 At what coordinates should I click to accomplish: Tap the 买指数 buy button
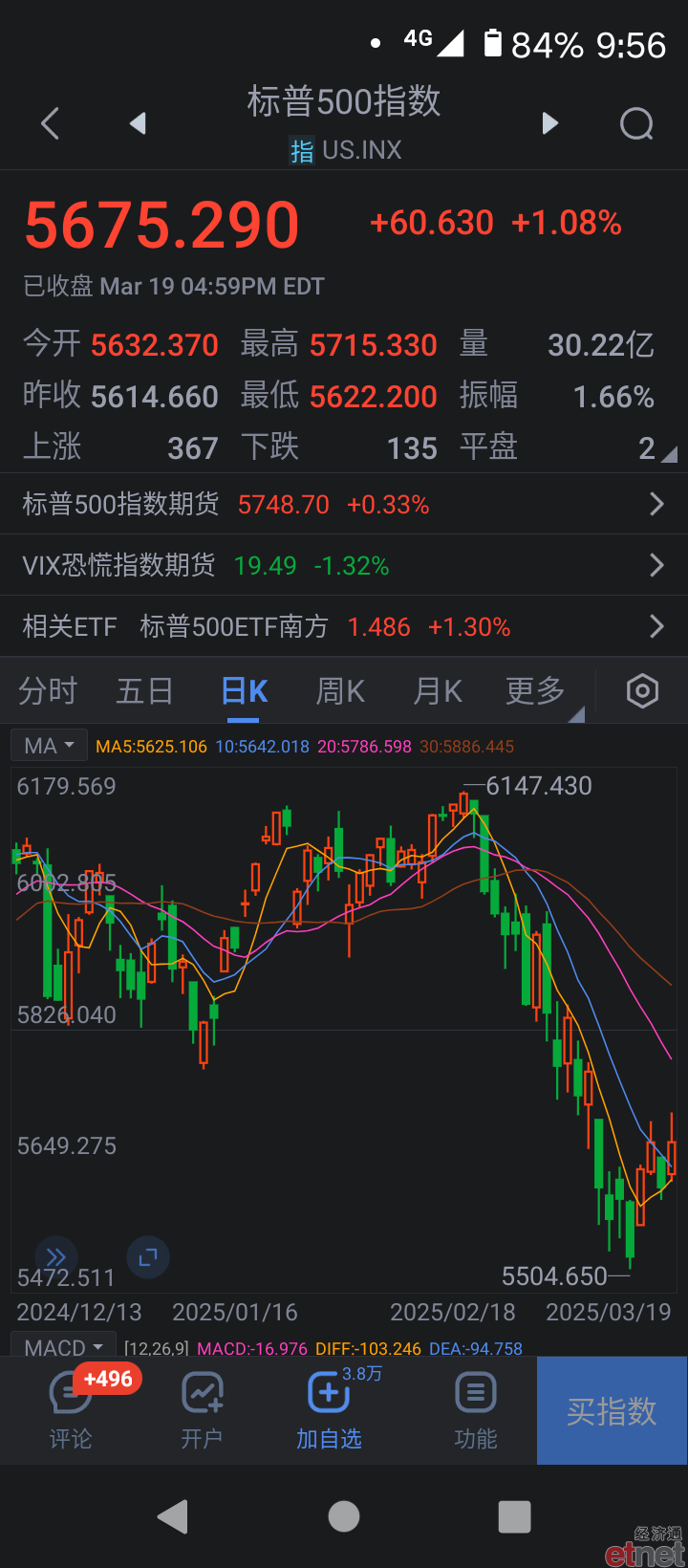click(612, 1411)
